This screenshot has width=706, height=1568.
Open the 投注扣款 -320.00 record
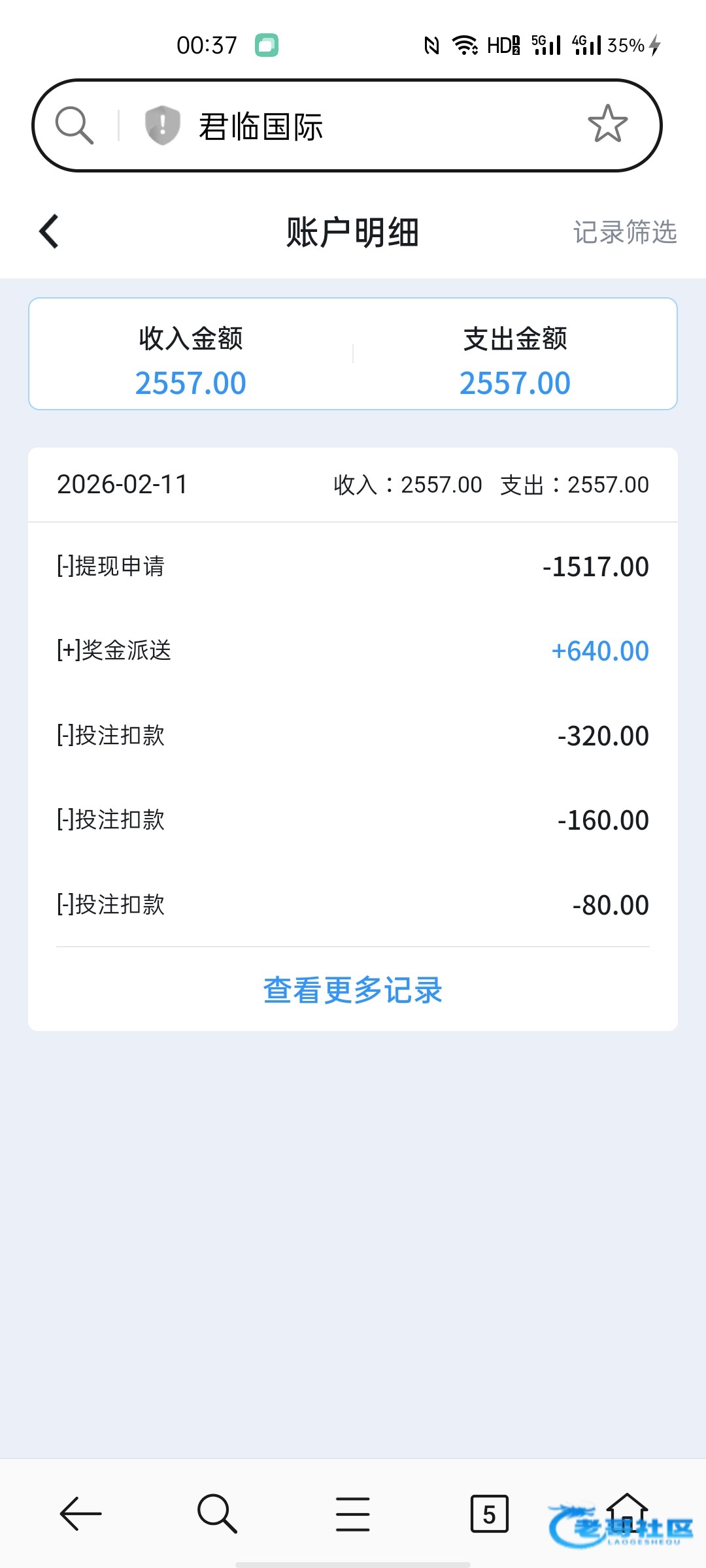[353, 736]
